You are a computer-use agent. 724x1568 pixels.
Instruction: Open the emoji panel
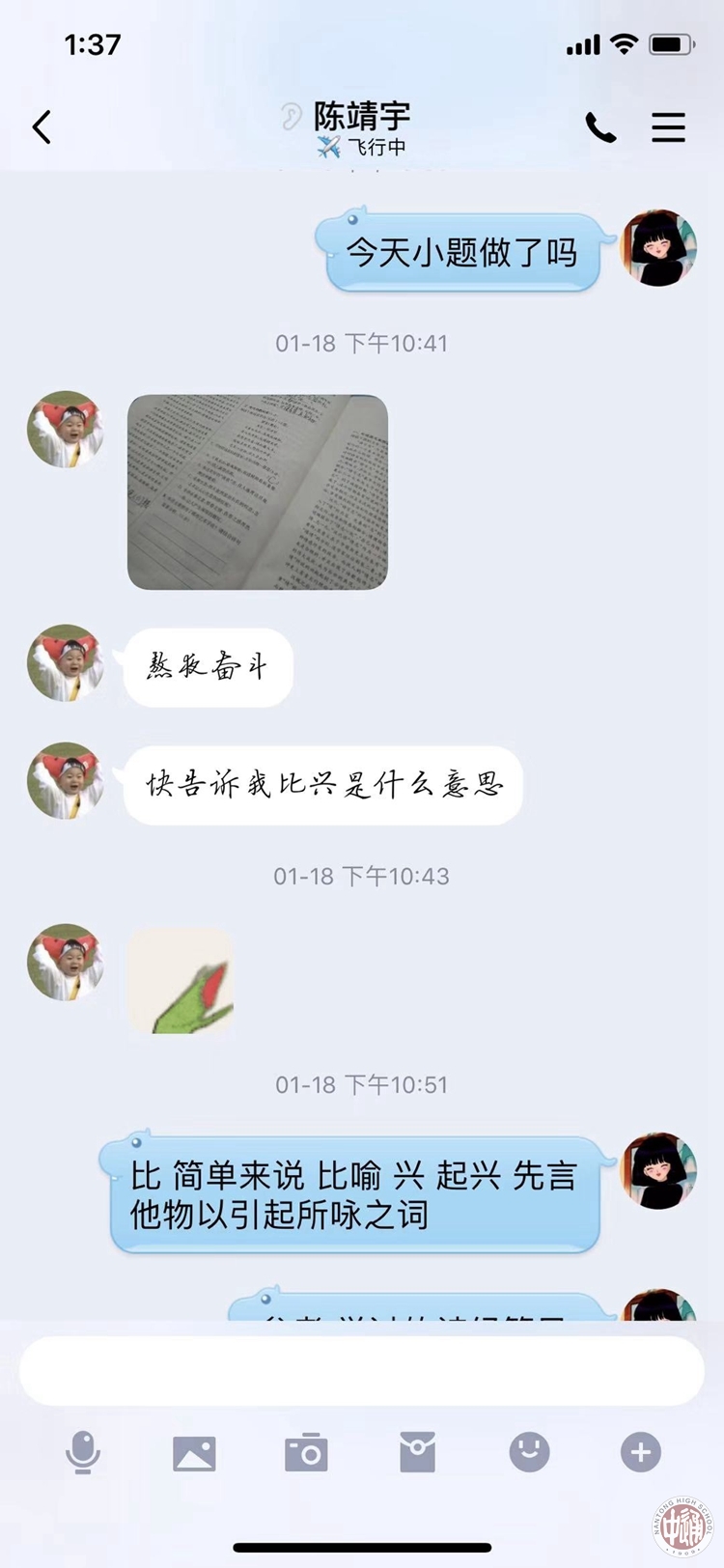tap(529, 1452)
